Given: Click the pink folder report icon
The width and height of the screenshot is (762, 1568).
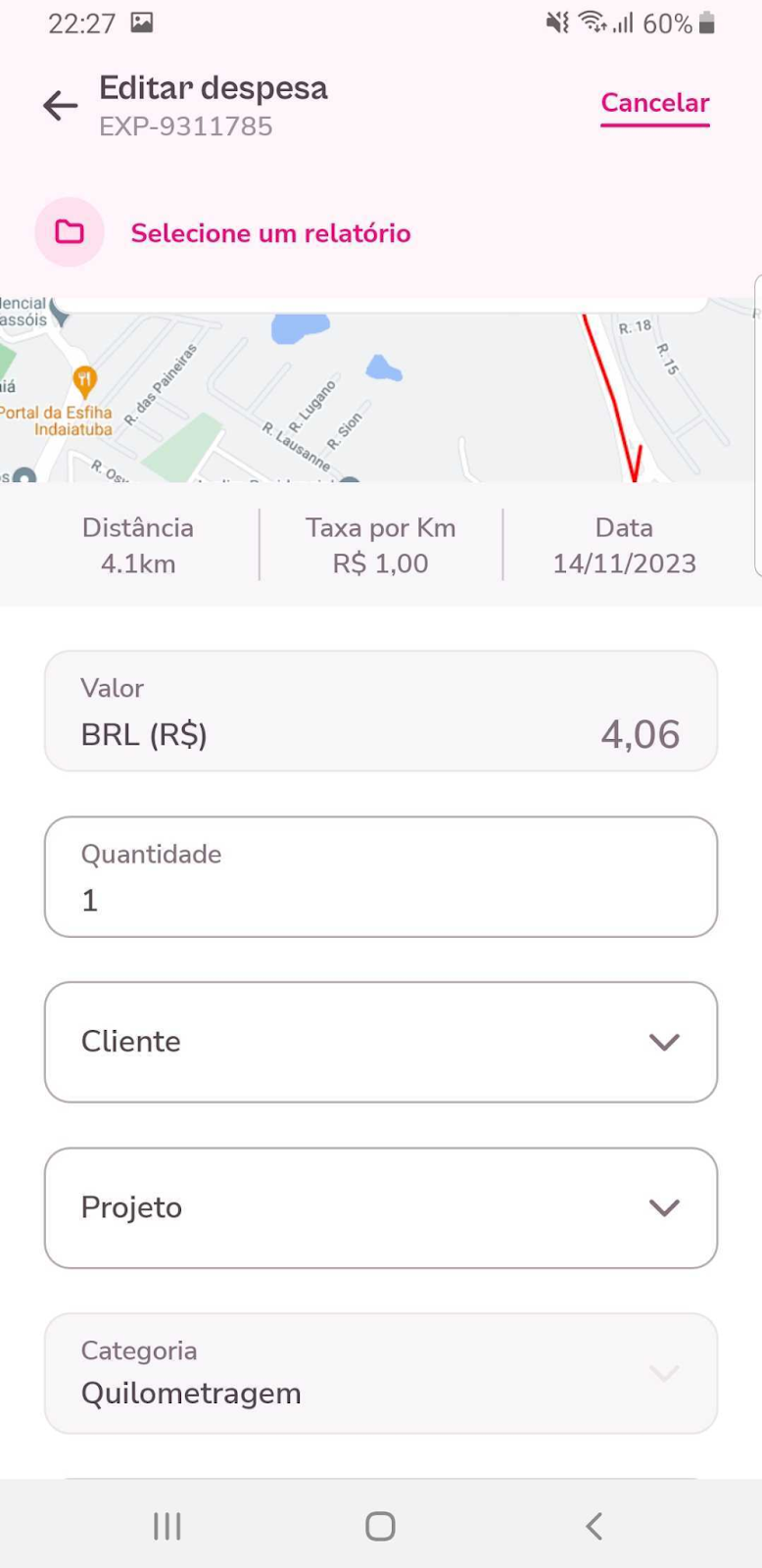Looking at the screenshot, I should pos(69,232).
